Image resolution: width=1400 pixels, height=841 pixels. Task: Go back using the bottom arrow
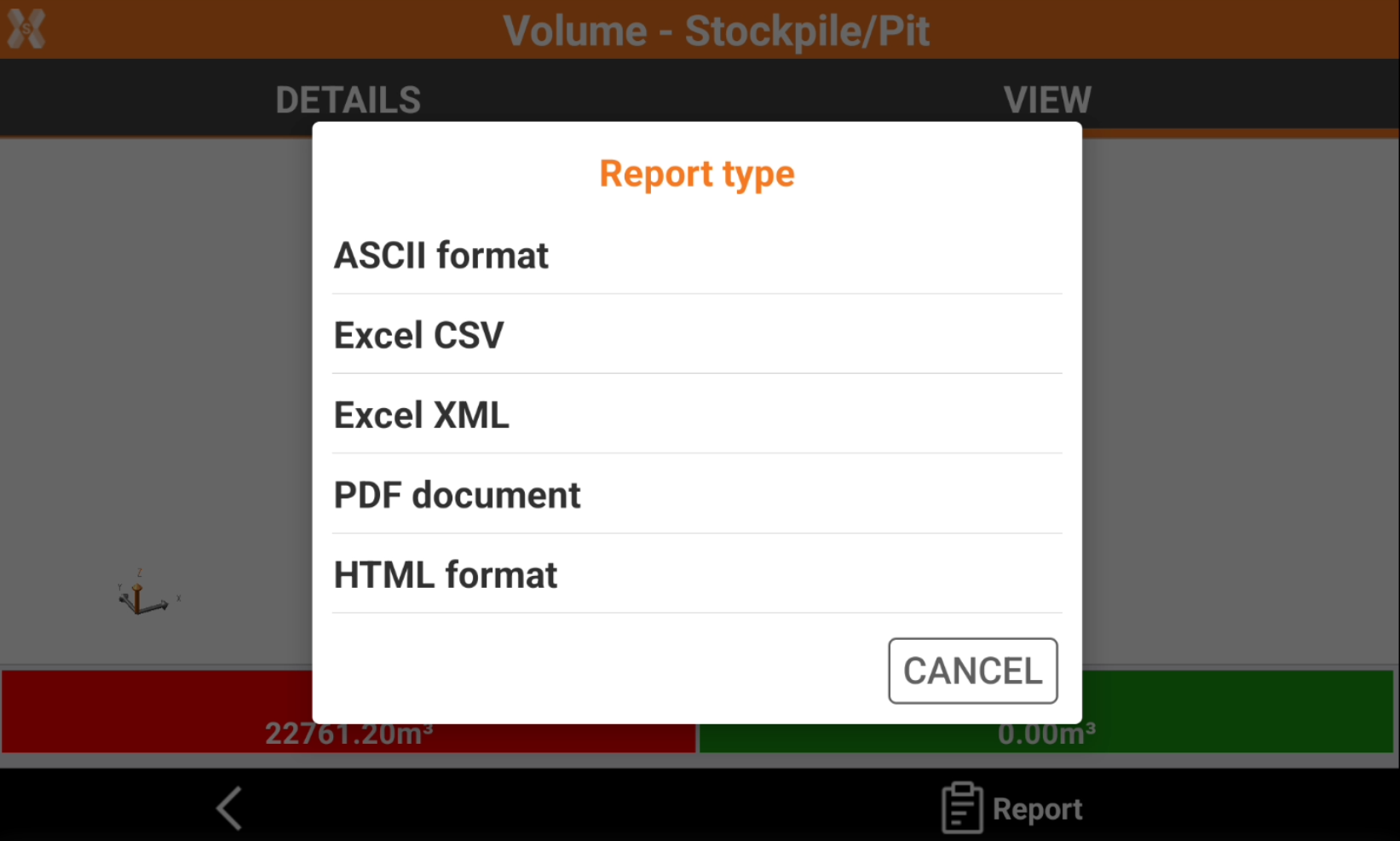229,808
